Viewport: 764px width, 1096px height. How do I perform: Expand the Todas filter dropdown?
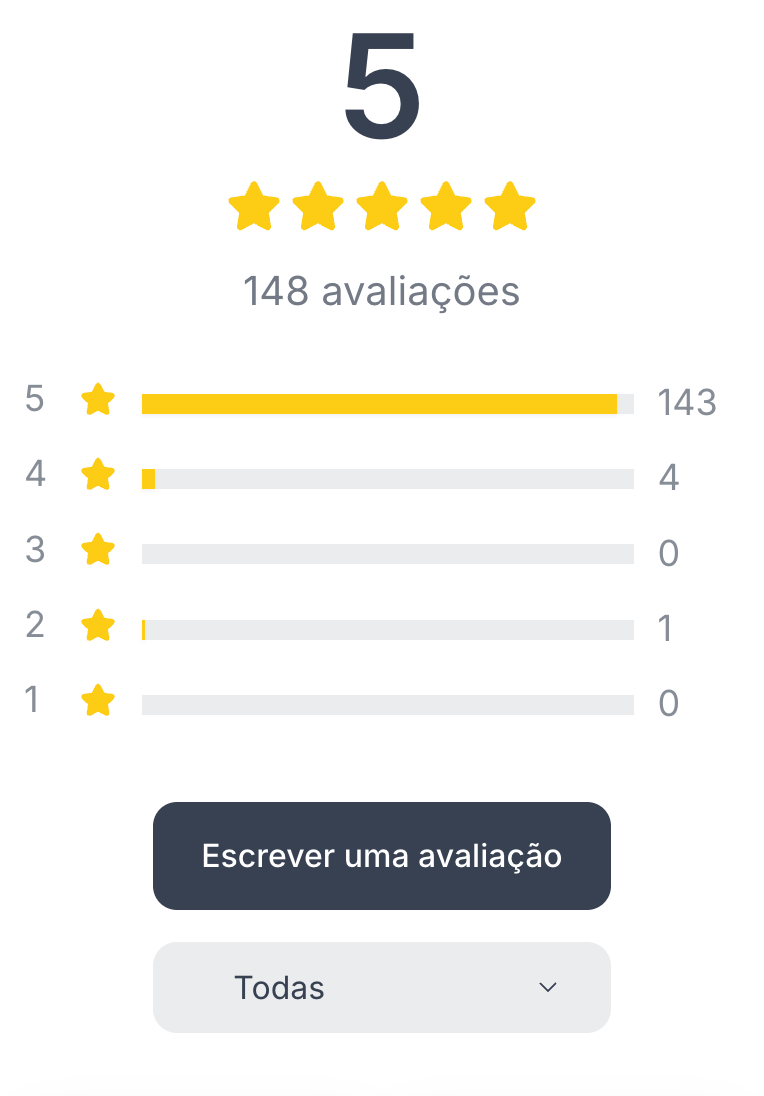[x=381, y=987]
